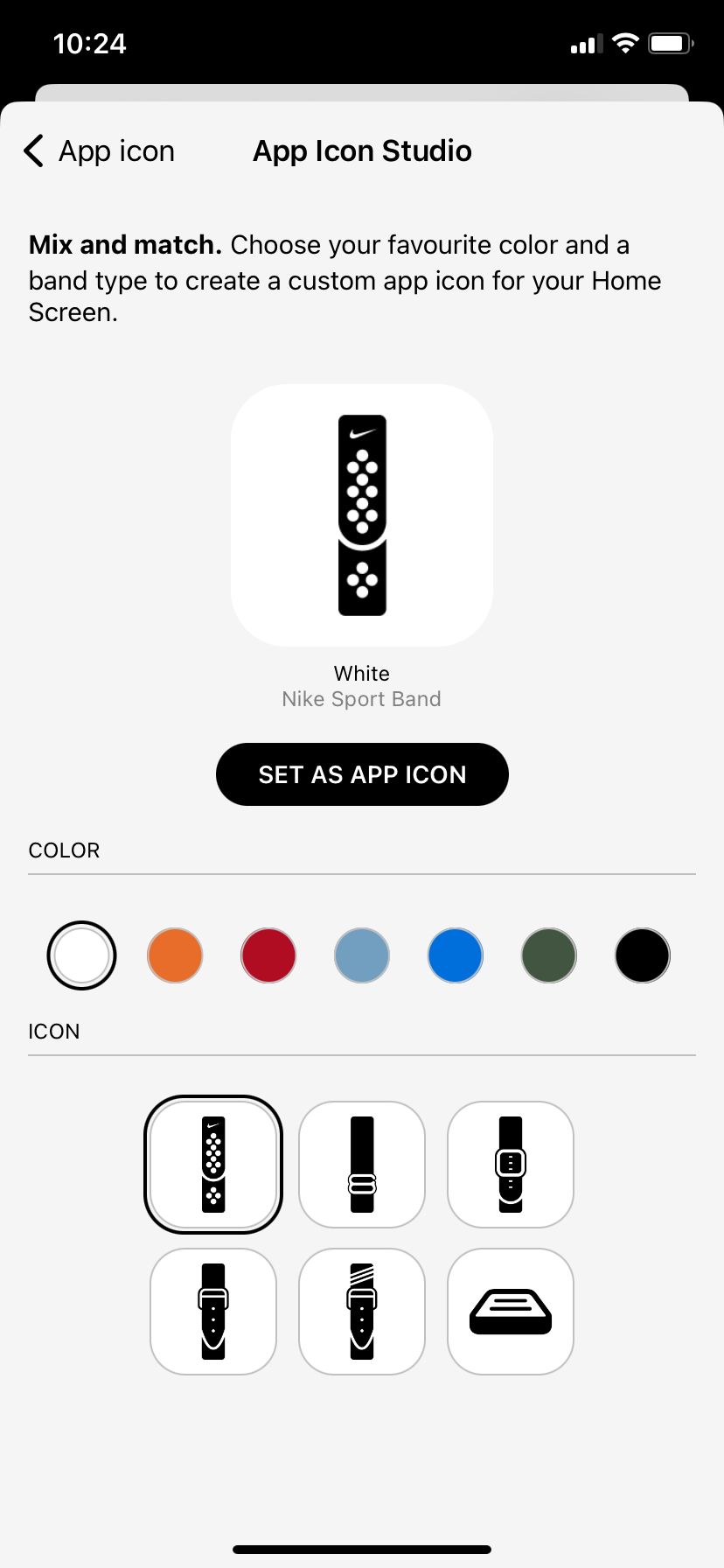Select the light blue color swatch
724x1568 pixels.
click(362, 955)
